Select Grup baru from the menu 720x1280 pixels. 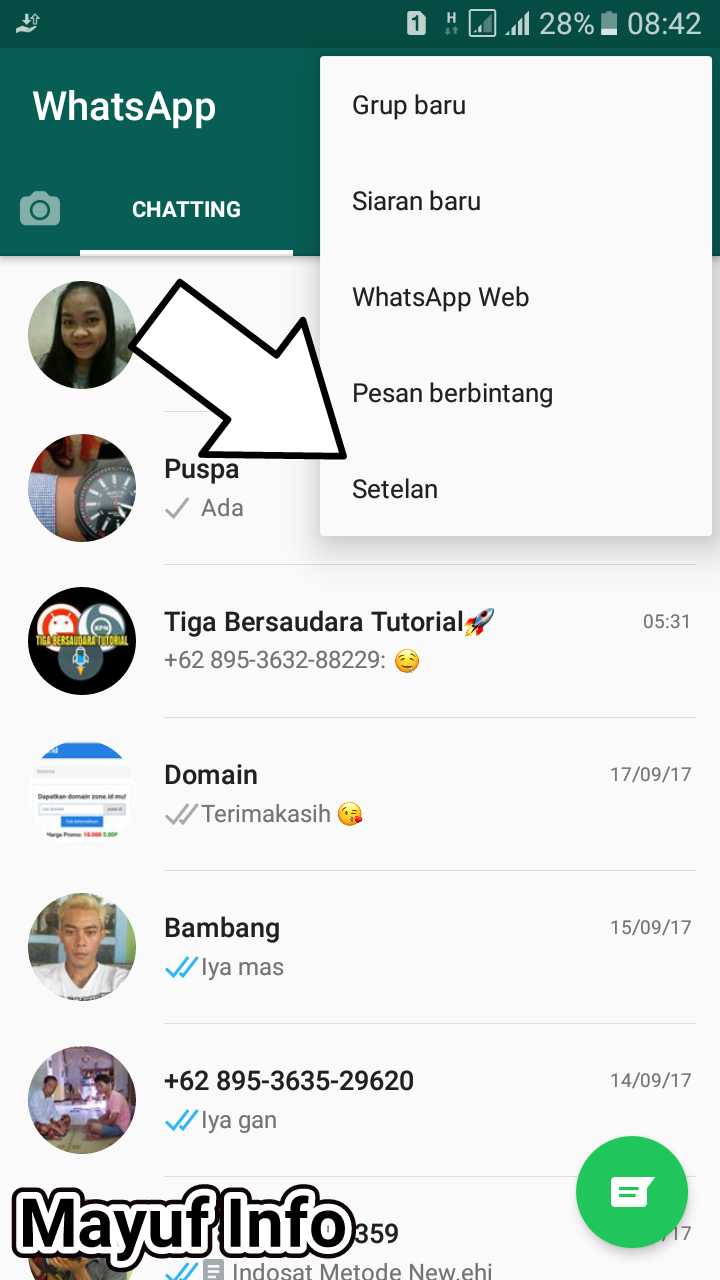(x=409, y=105)
